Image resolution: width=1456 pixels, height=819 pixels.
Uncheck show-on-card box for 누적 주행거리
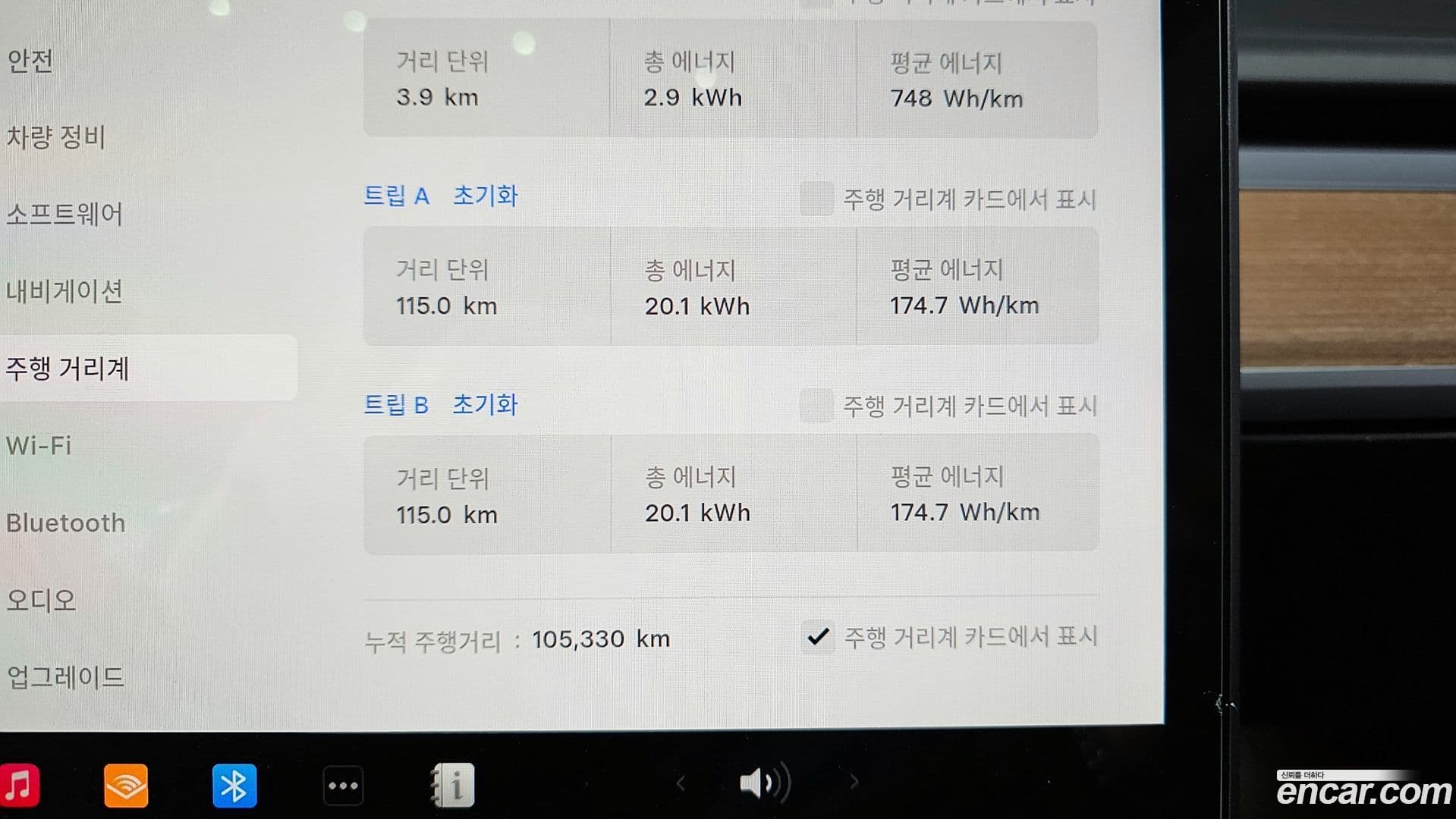[x=818, y=637]
